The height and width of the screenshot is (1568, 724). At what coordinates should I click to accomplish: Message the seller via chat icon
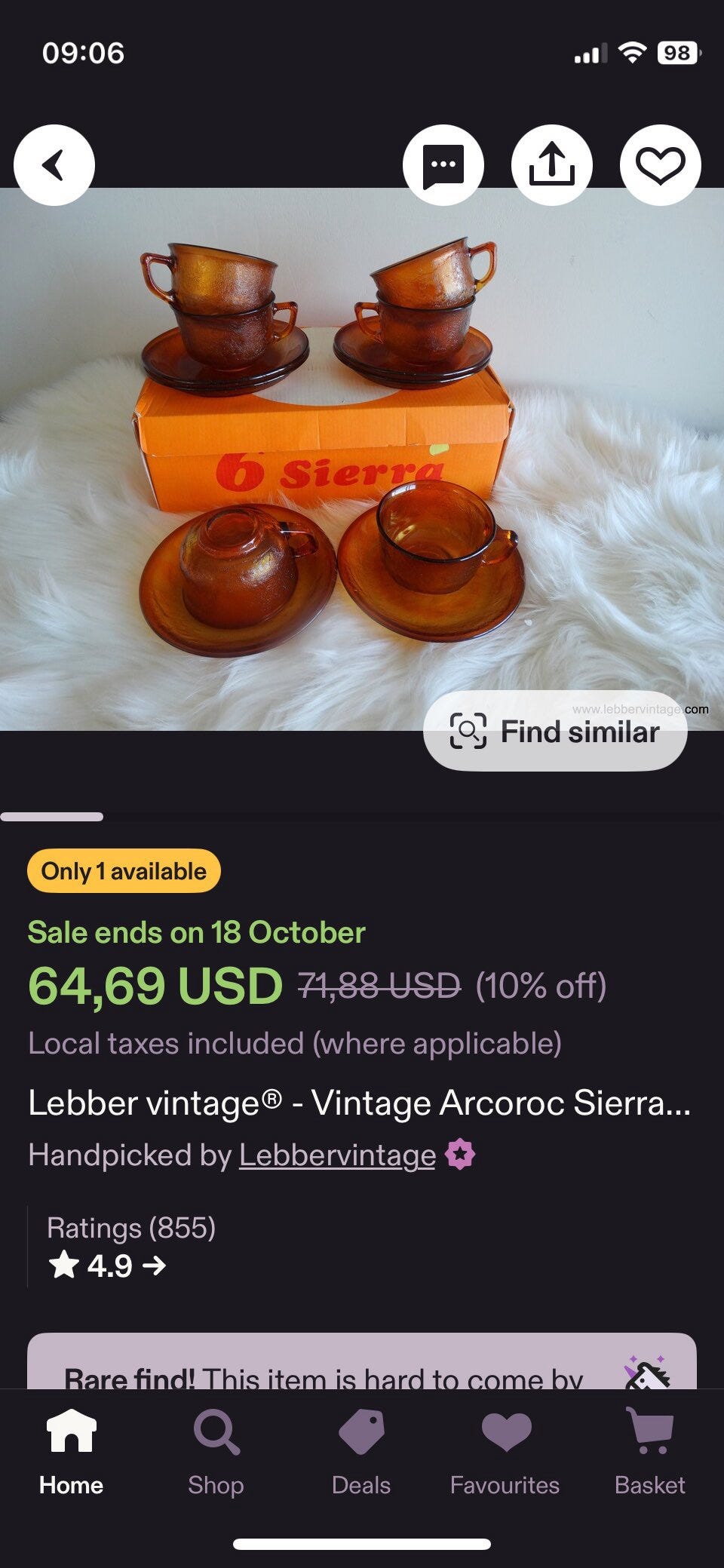pos(443,165)
